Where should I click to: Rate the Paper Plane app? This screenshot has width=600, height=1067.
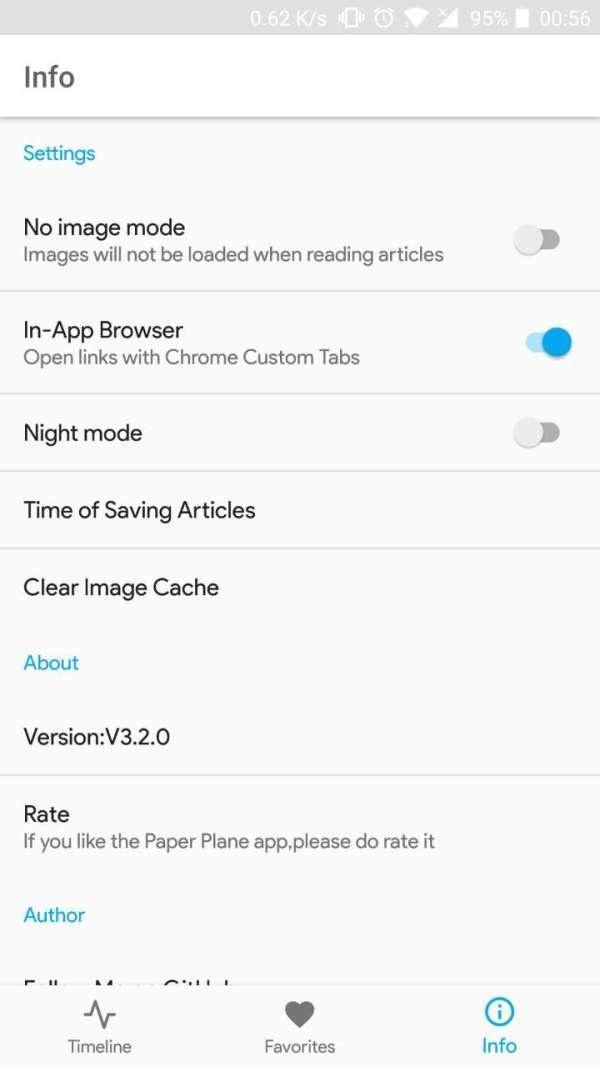point(229,827)
